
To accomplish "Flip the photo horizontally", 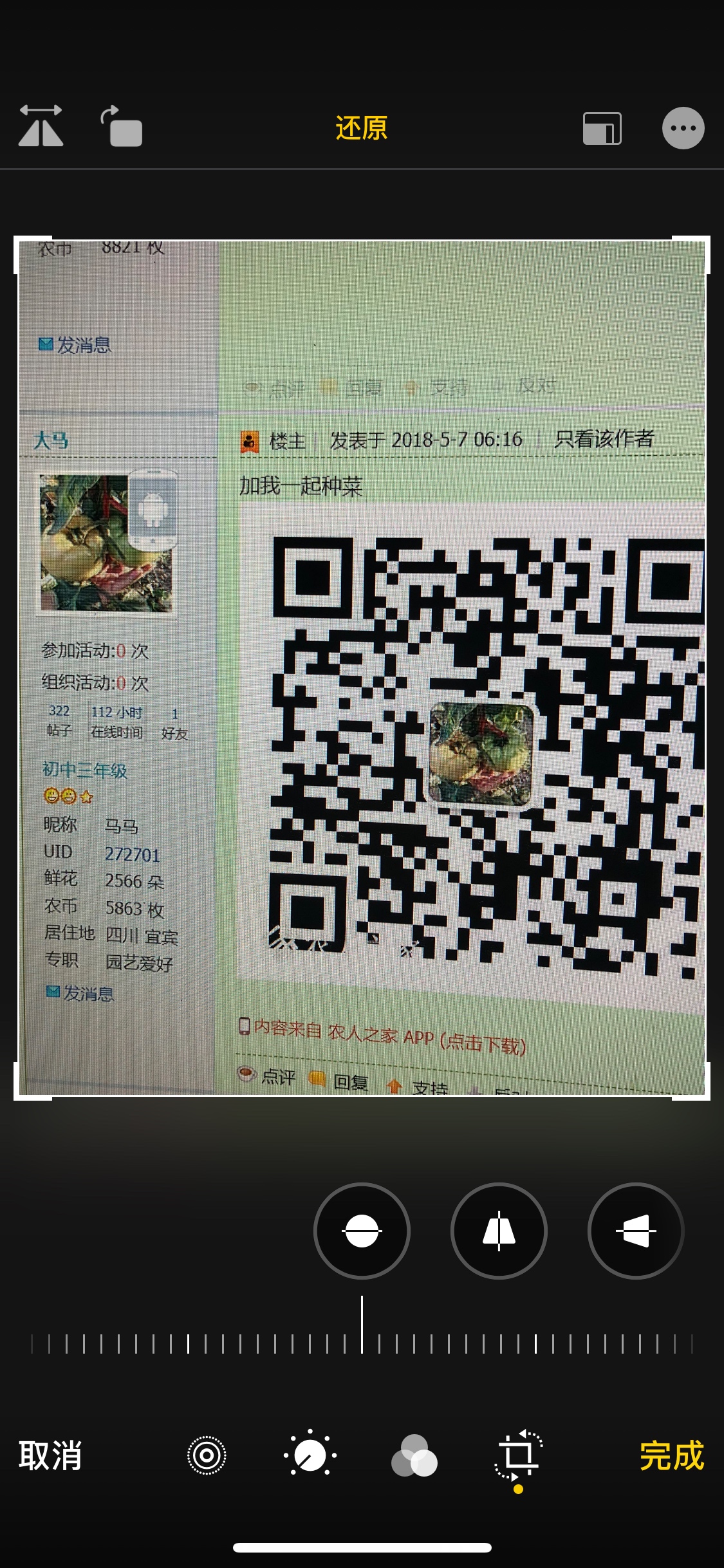I will pos(41,126).
